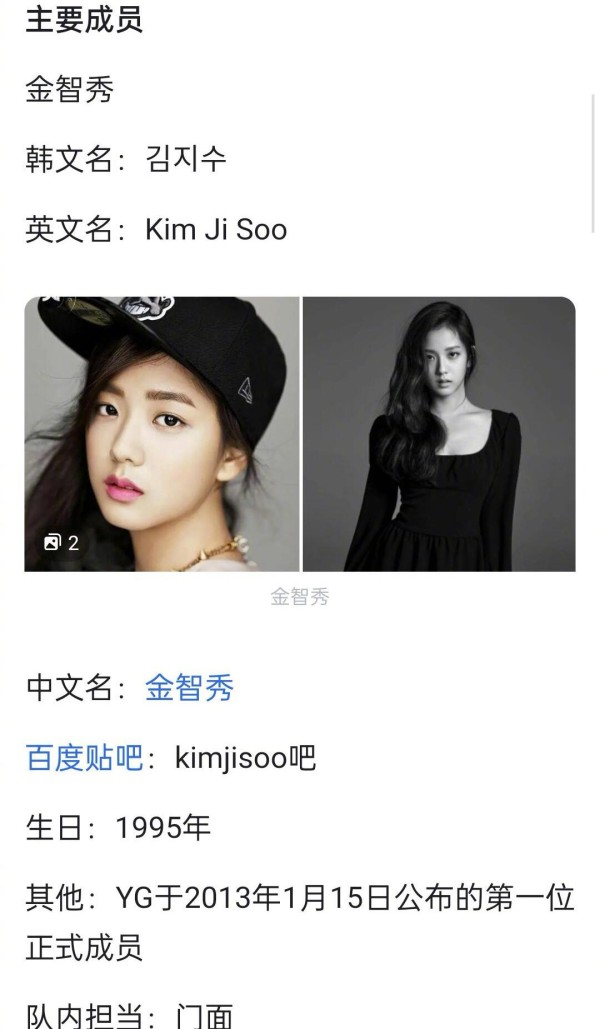Open the photo with the black cap
This screenshot has height=1029, width=600.
[x=161, y=434]
